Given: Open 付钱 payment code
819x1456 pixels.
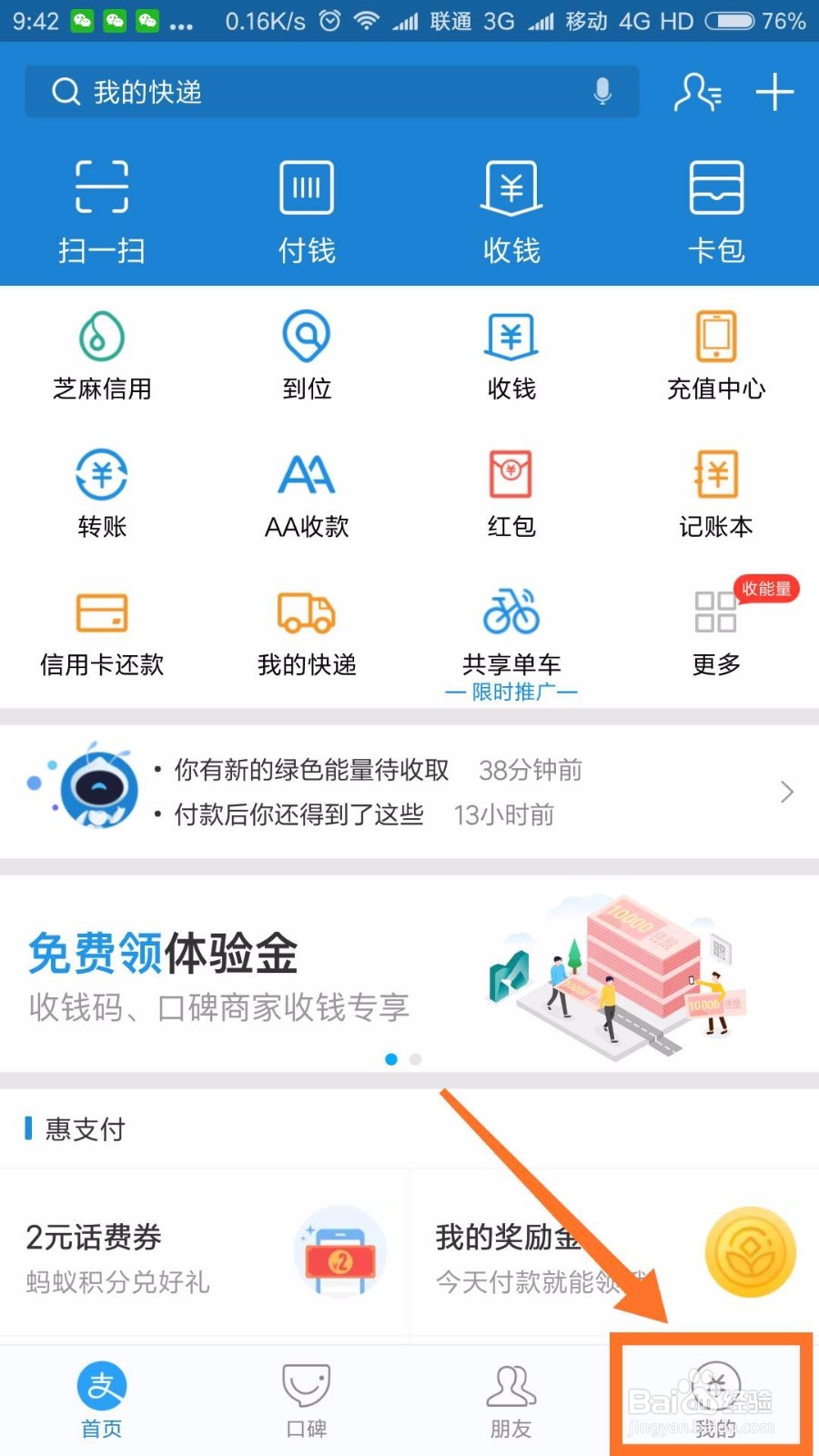Looking at the screenshot, I should coord(307,211).
